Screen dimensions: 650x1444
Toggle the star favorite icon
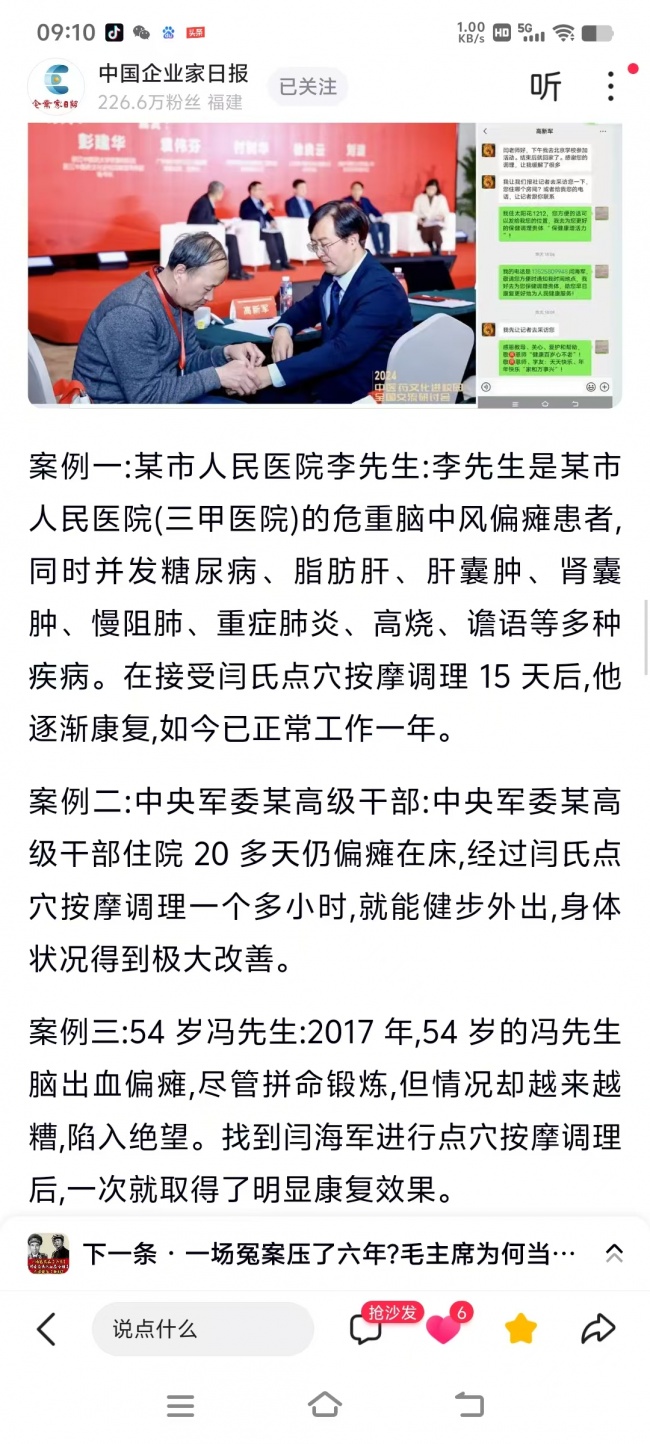coord(521,1328)
